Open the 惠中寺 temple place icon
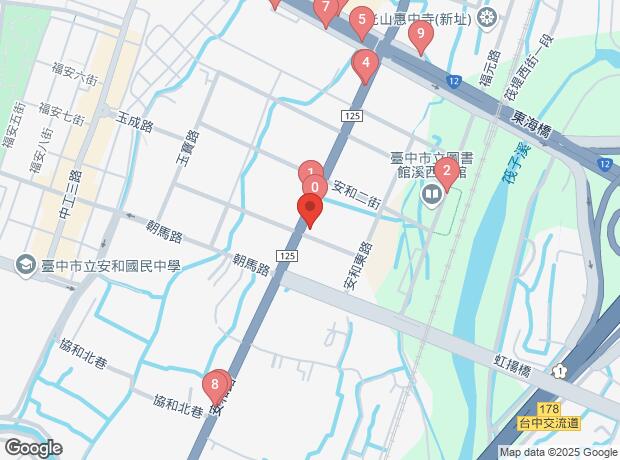Screen dimensions: 620x460 pyautogui.click(x=487, y=16)
